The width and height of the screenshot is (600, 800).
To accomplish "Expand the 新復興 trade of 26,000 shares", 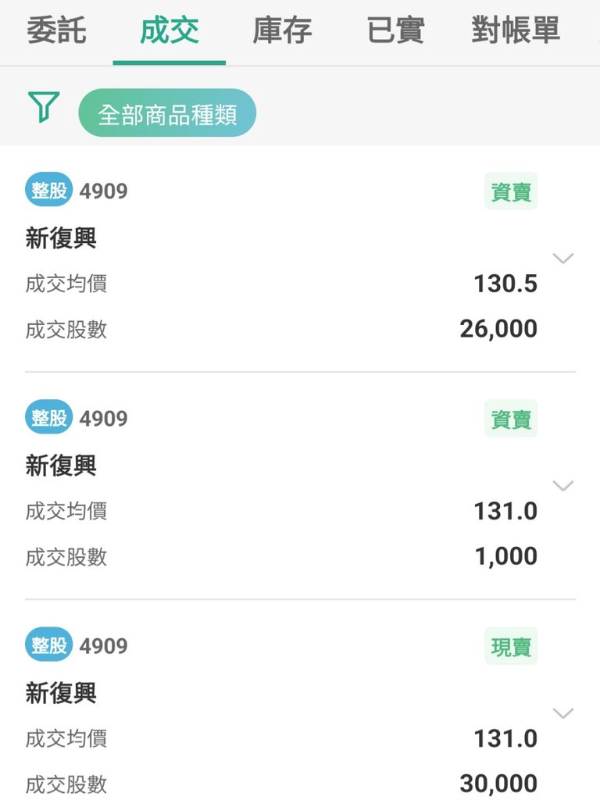I will point(563,259).
